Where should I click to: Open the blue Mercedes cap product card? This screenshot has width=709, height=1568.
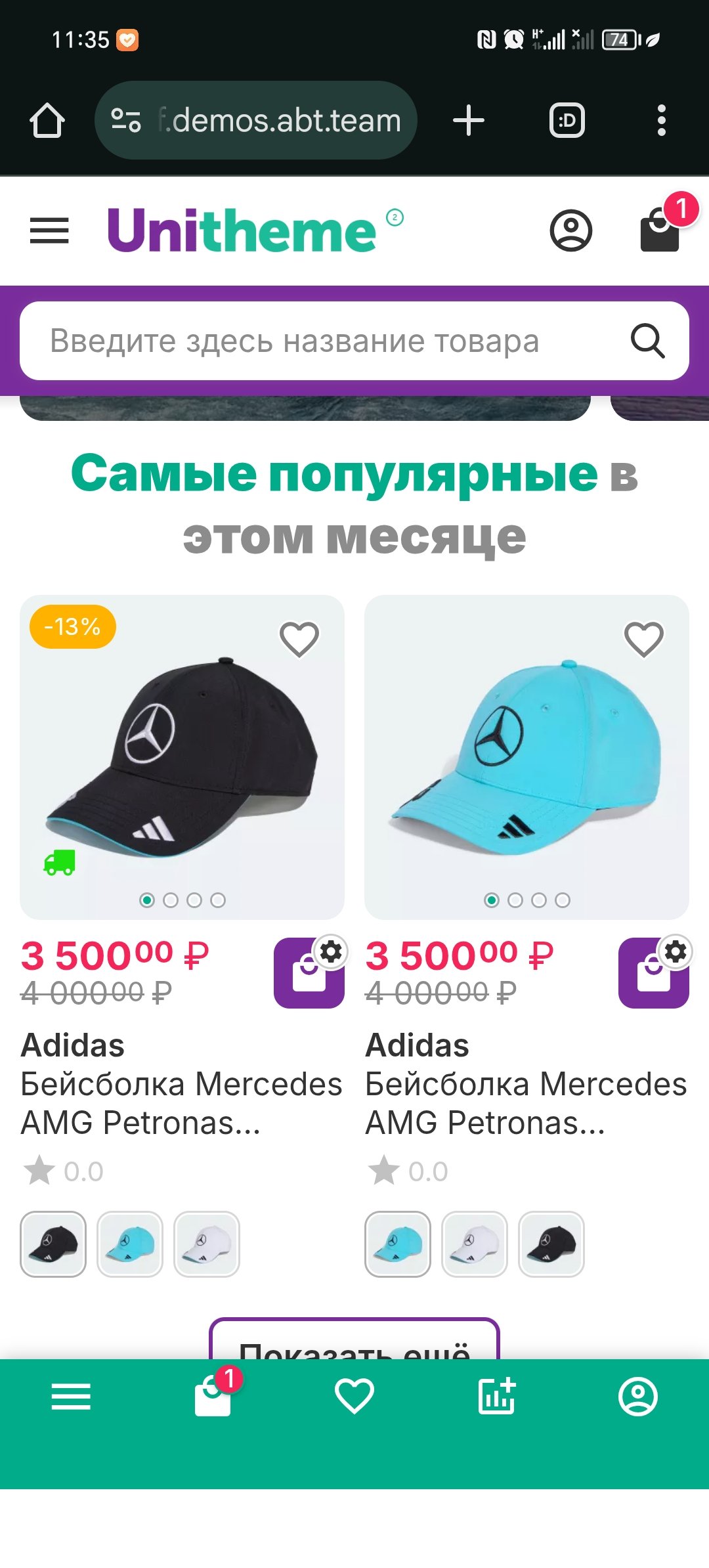pos(526,755)
